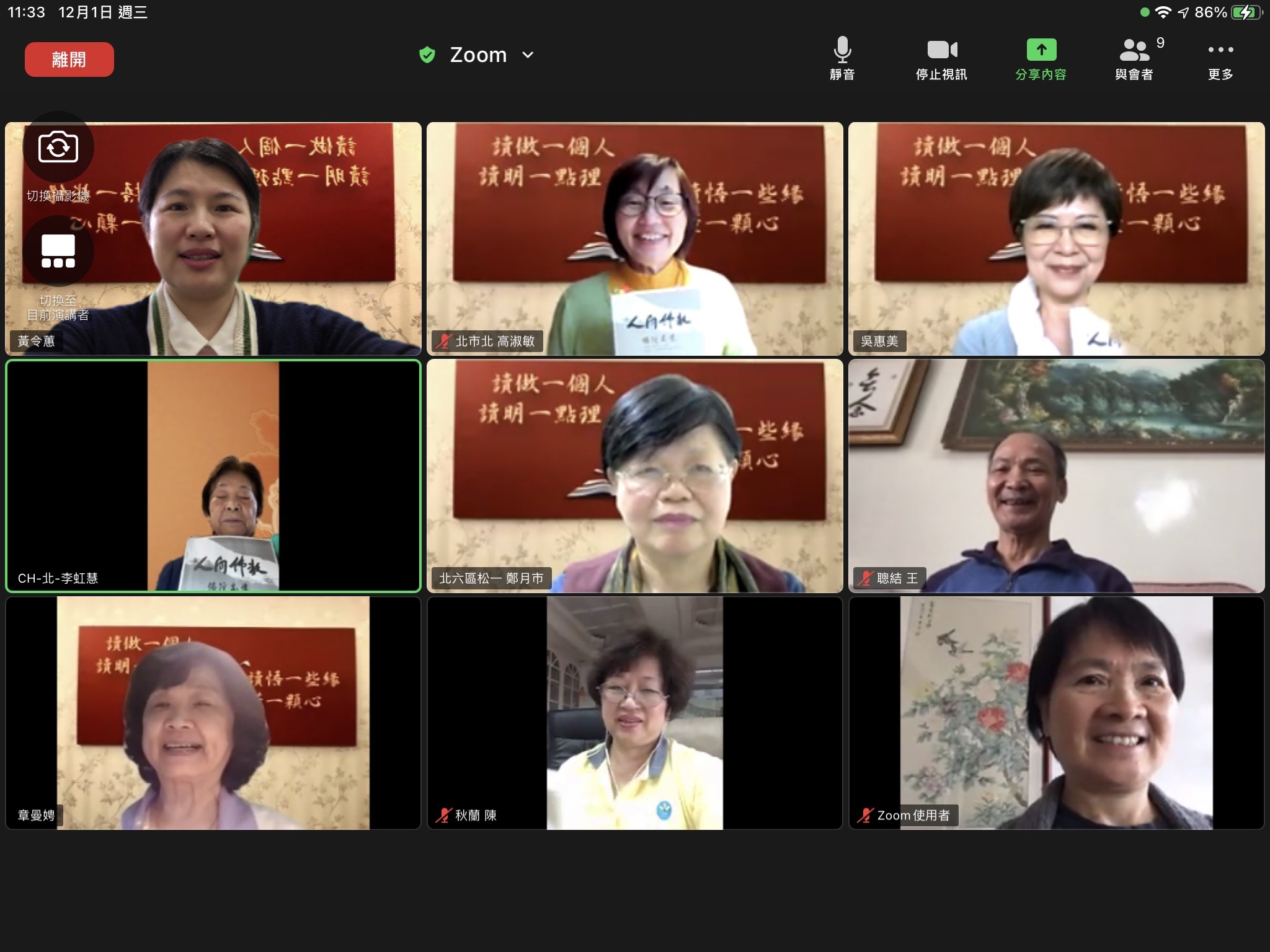Switch camera with 切換攝影機

point(58,148)
